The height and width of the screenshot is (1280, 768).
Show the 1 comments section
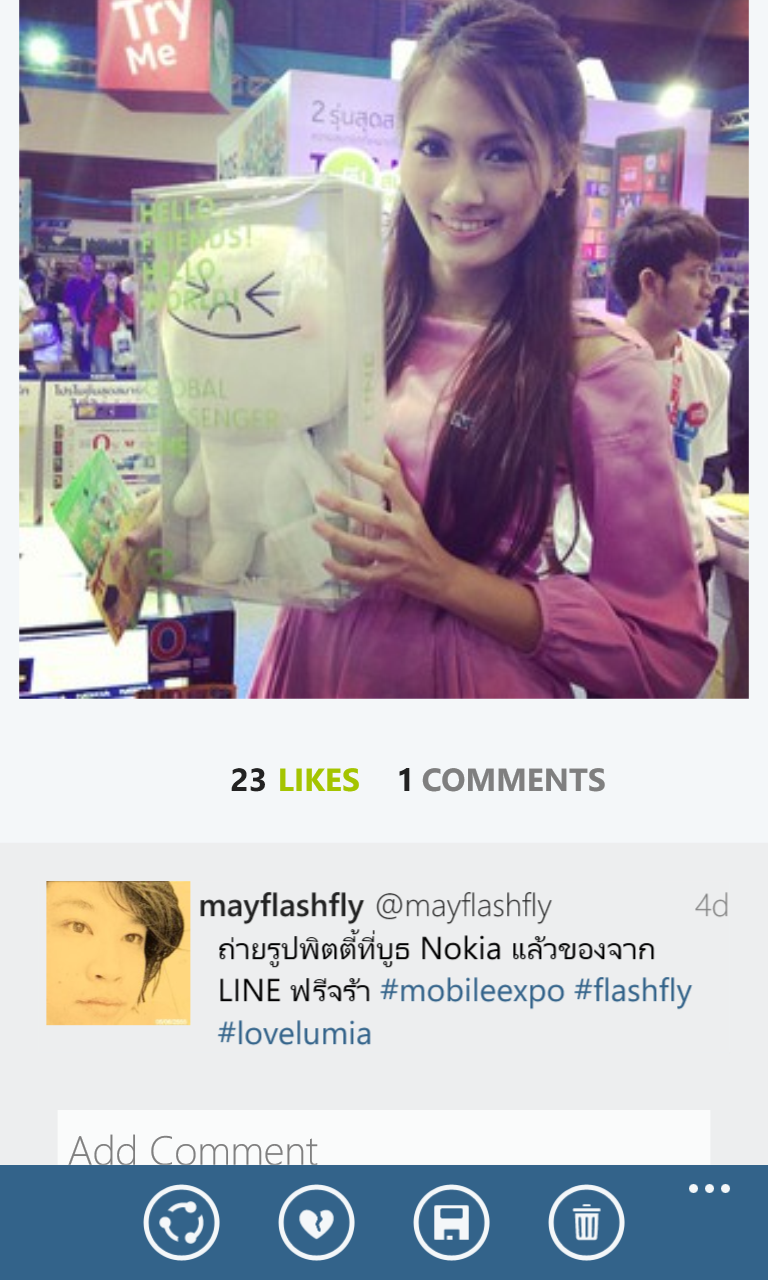tap(501, 780)
